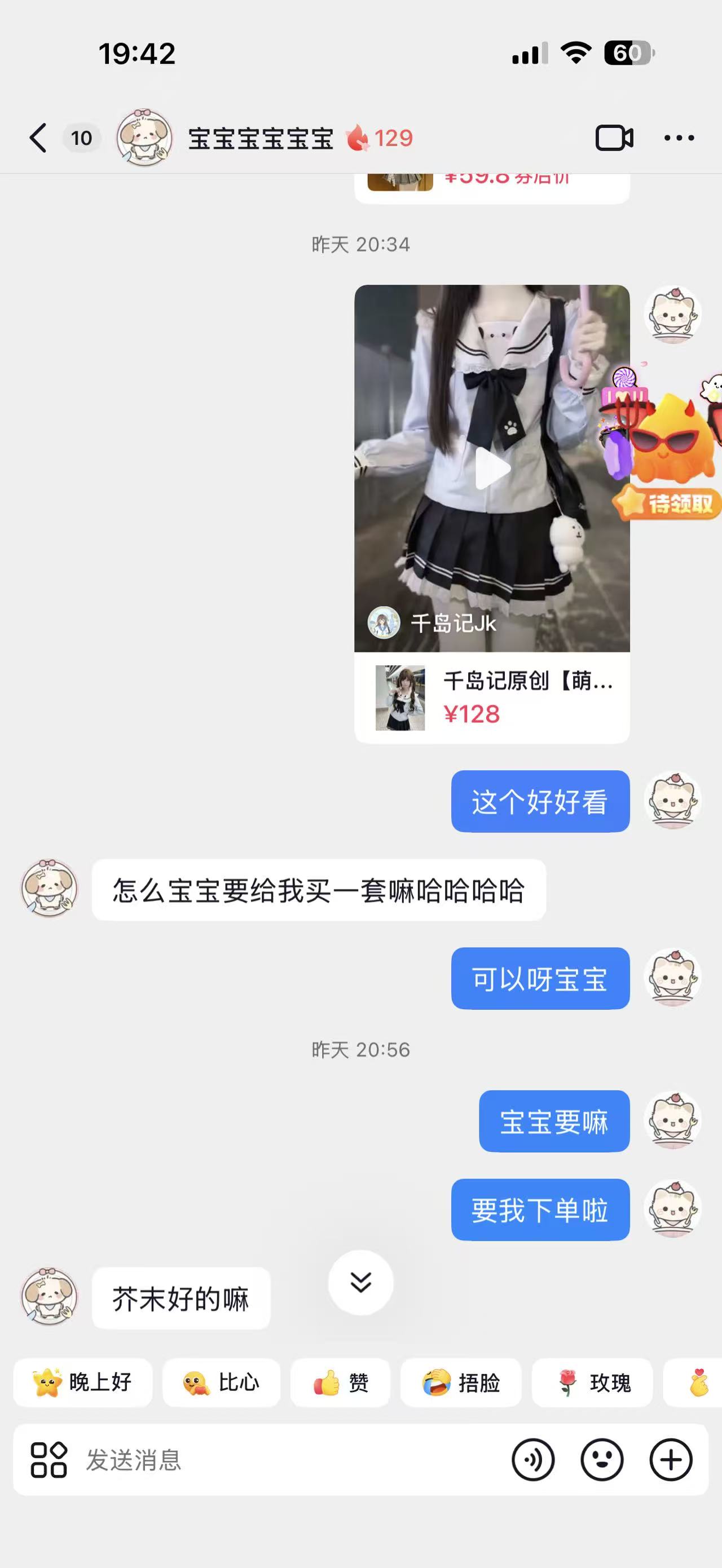This screenshot has width=722, height=1568.
Task: Send the 玫瑰 rose emoji
Action: [592, 1383]
